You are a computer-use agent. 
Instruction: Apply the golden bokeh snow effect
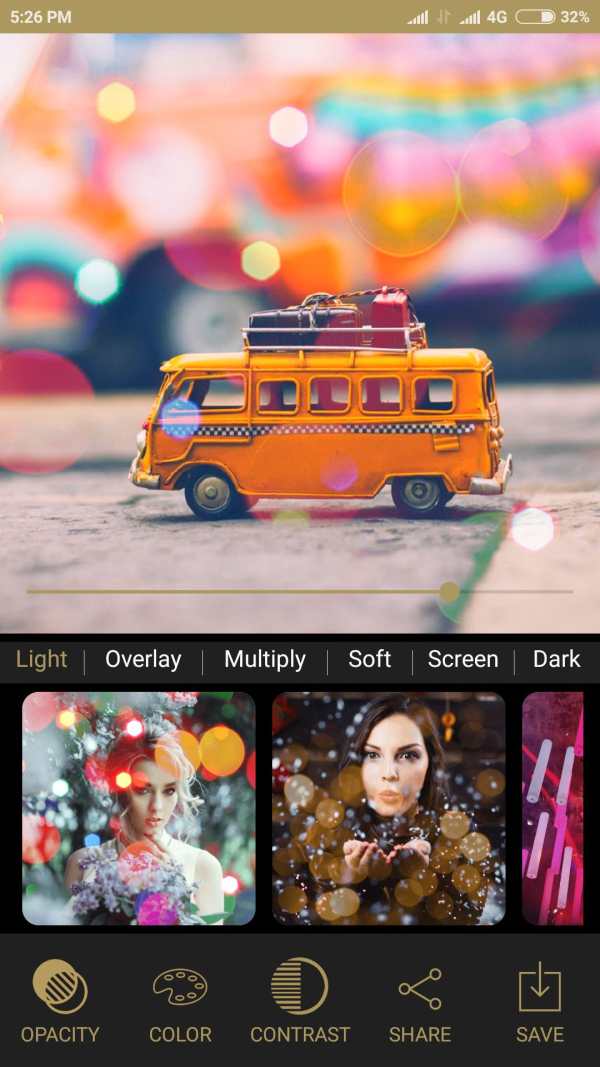388,808
